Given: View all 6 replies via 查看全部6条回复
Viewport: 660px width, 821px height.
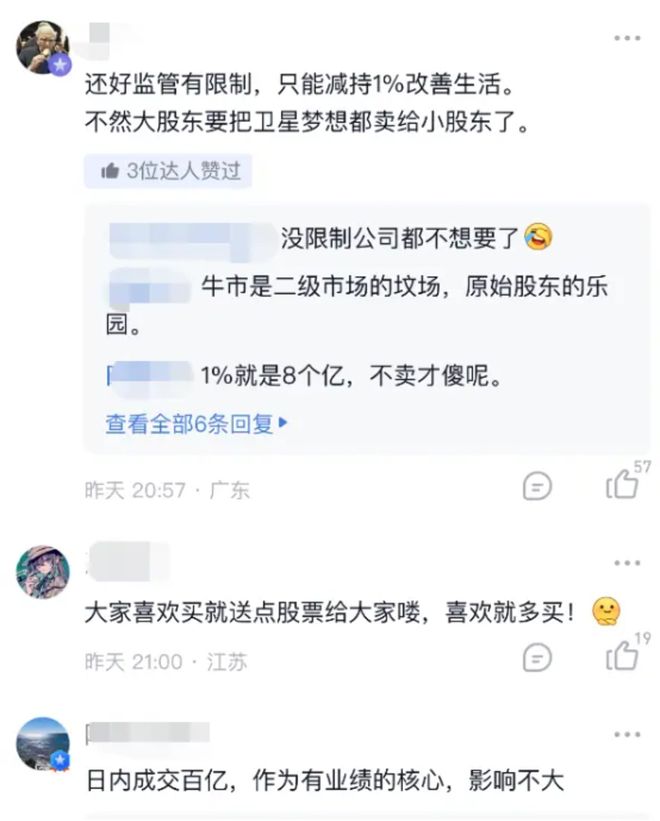Looking at the screenshot, I should (x=196, y=423).
